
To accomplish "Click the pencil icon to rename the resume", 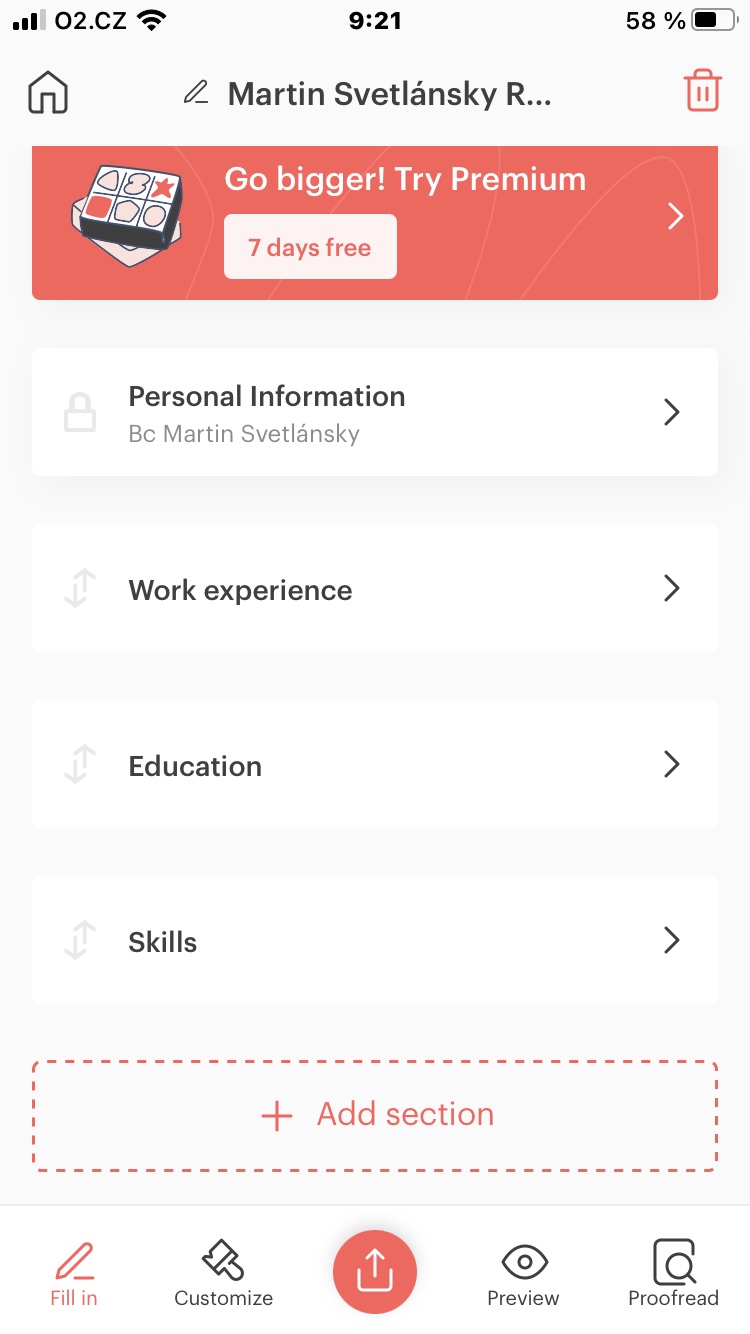I will [196, 92].
